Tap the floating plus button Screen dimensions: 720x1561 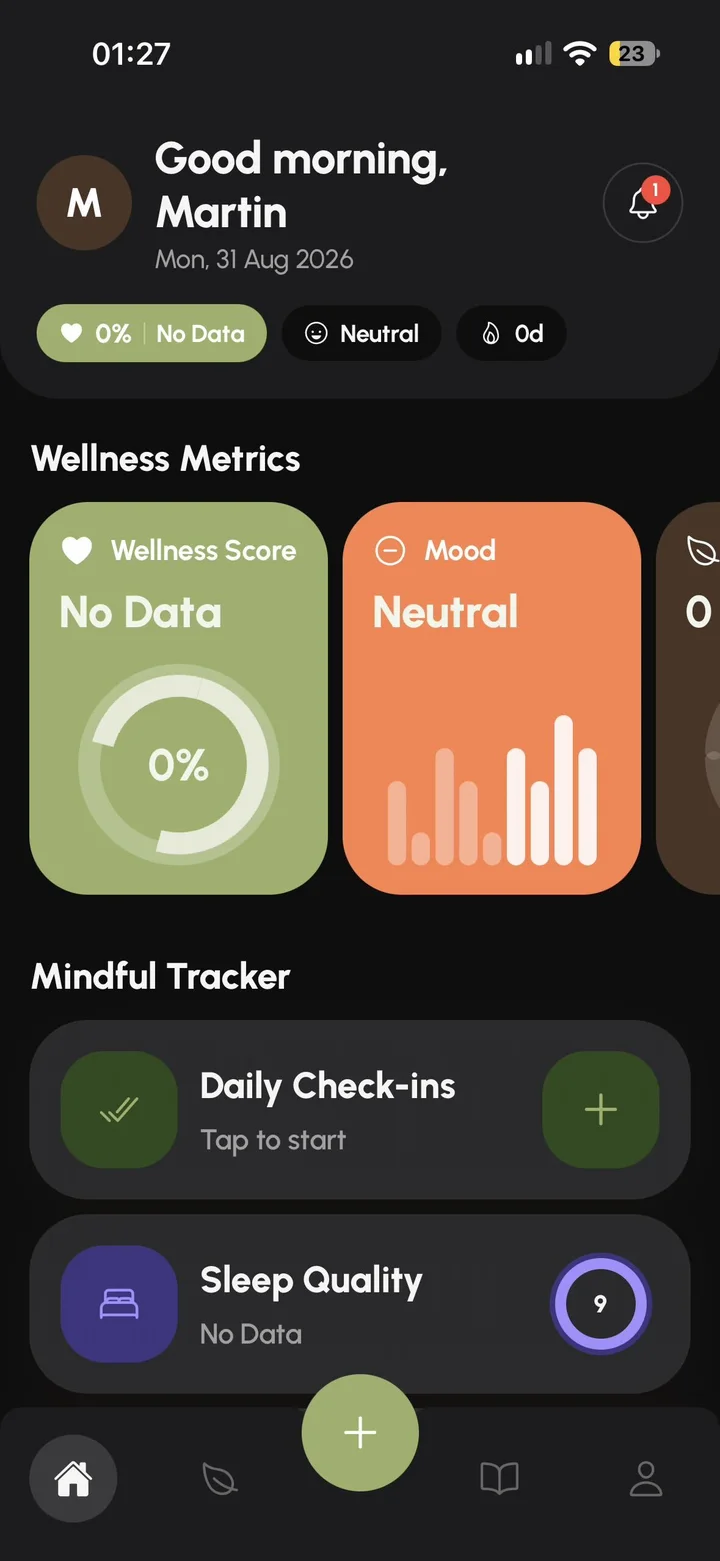pyautogui.click(x=360, y=1433)
